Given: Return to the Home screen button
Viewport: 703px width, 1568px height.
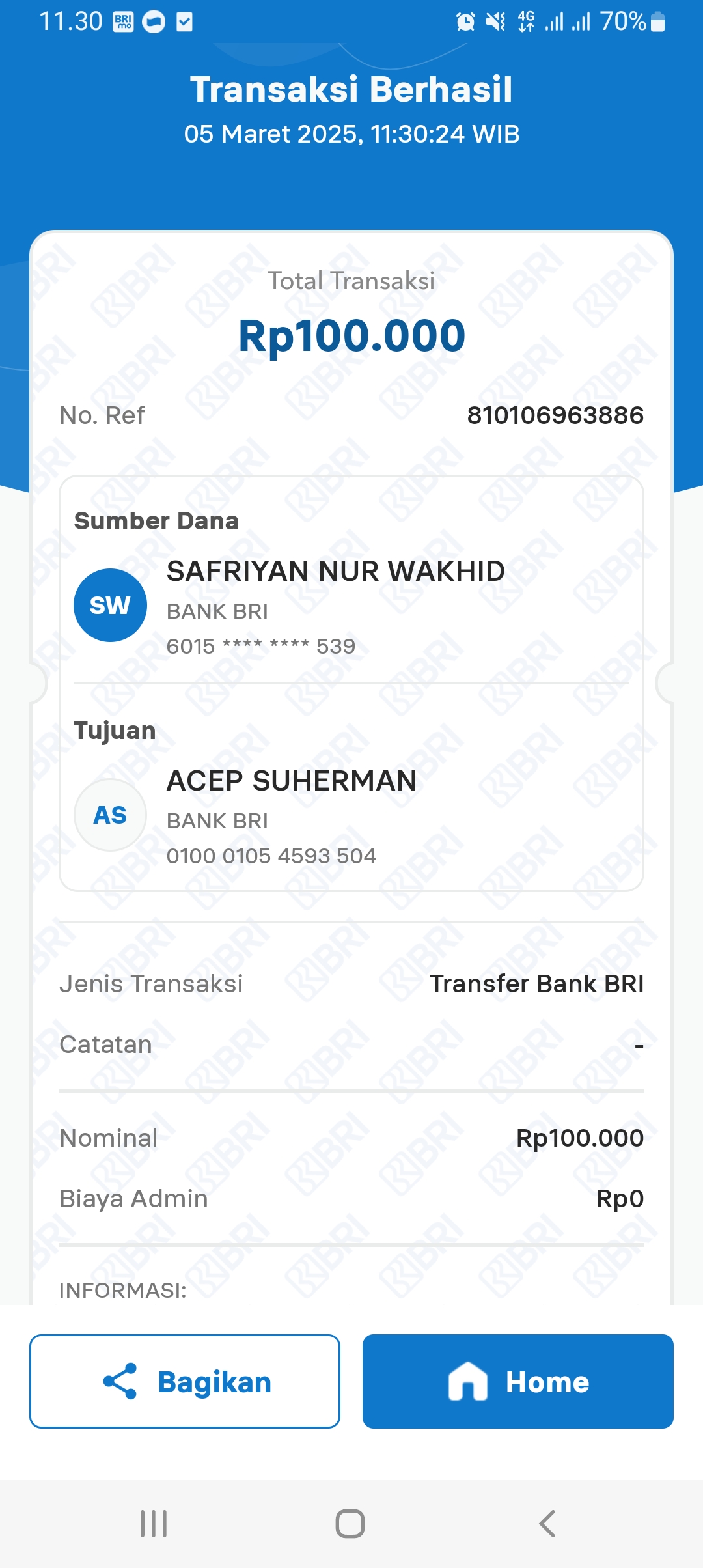Looking at the screenshot, I should point(517,1381).
